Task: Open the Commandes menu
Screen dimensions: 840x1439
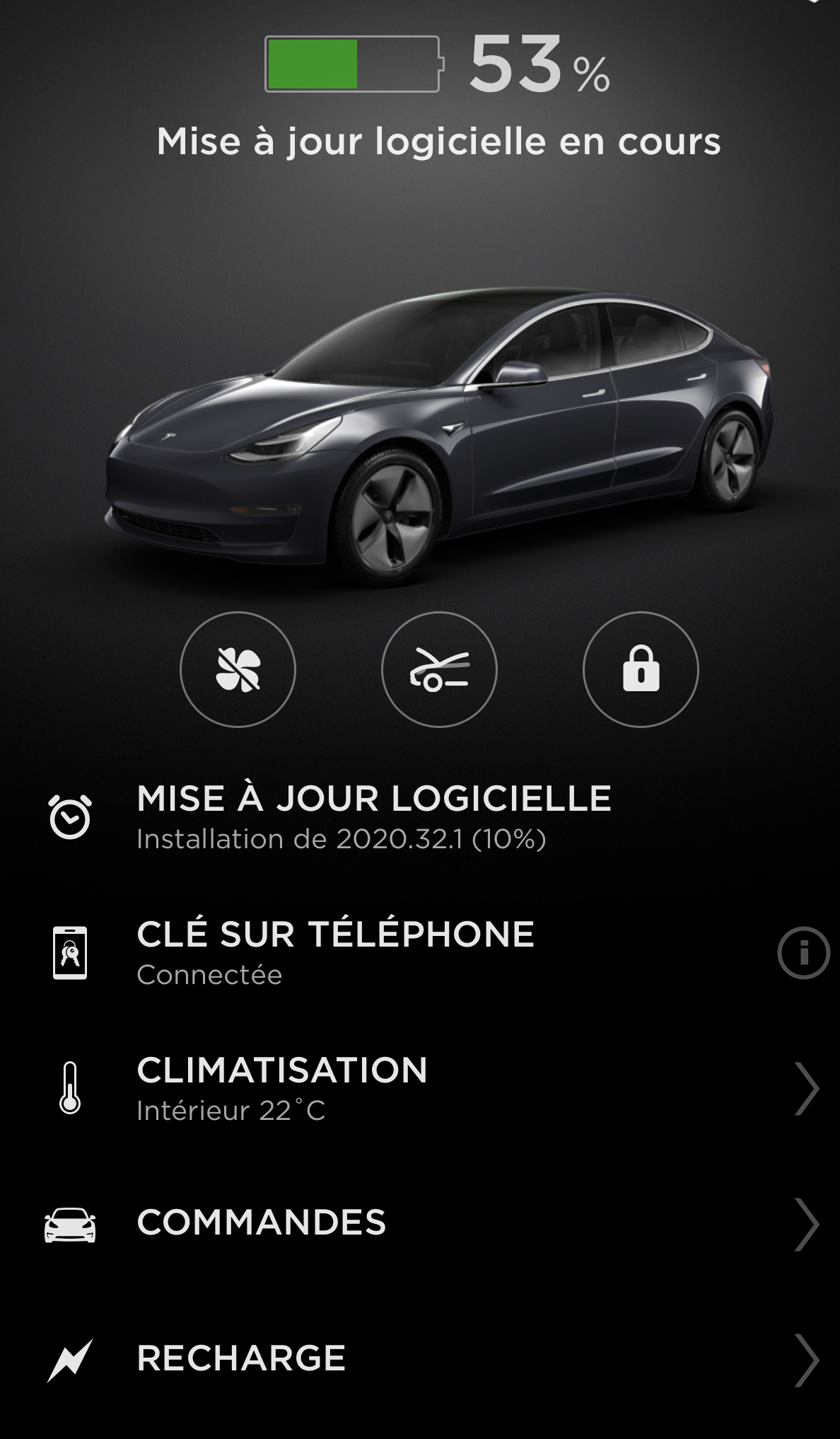Action: [x=420, y=1223]
